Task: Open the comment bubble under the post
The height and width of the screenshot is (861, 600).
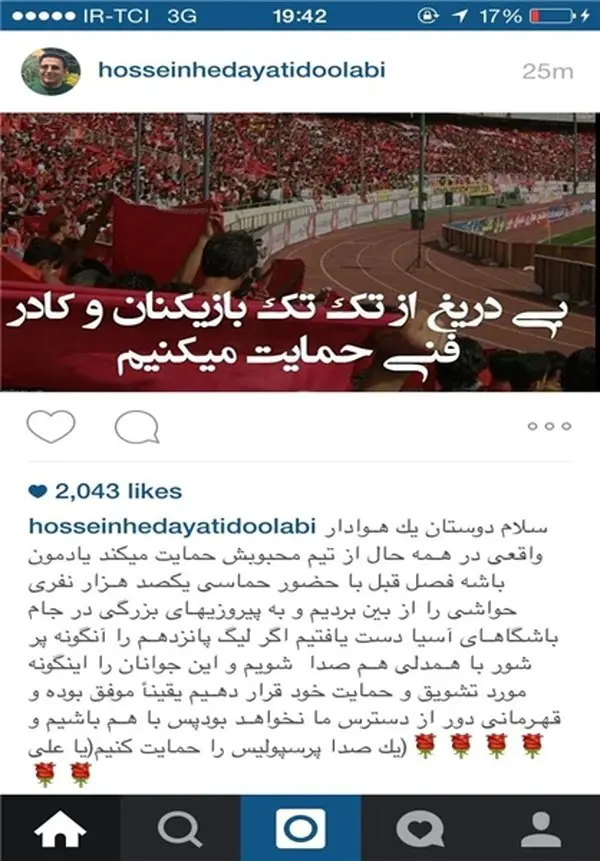Action: [x=137, y=428]
